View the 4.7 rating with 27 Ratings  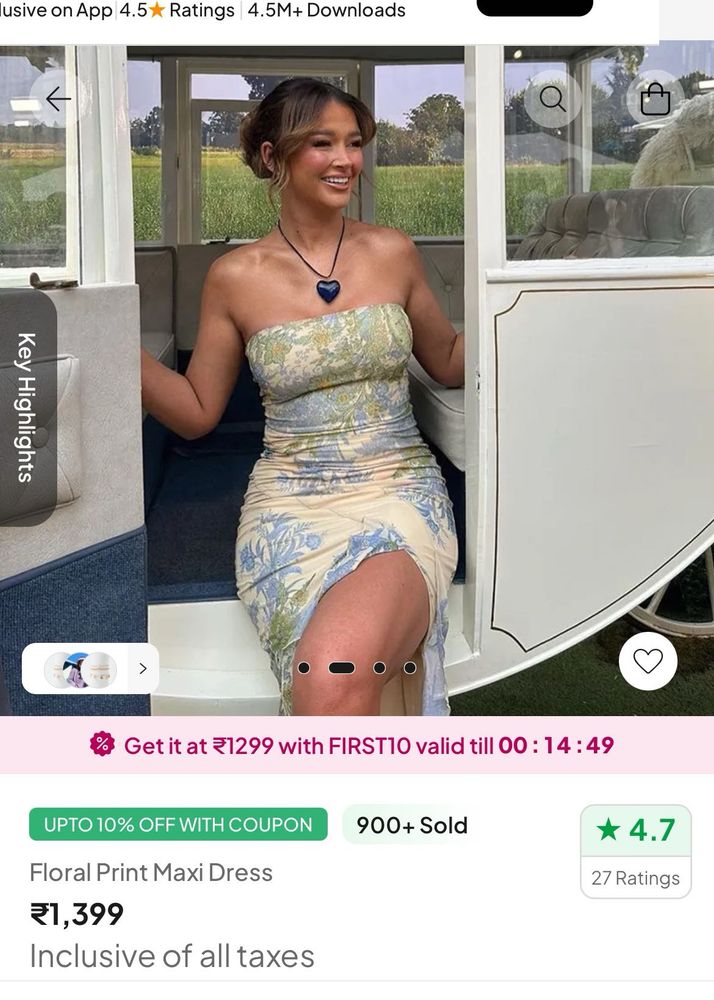click(x=635, y=851)
